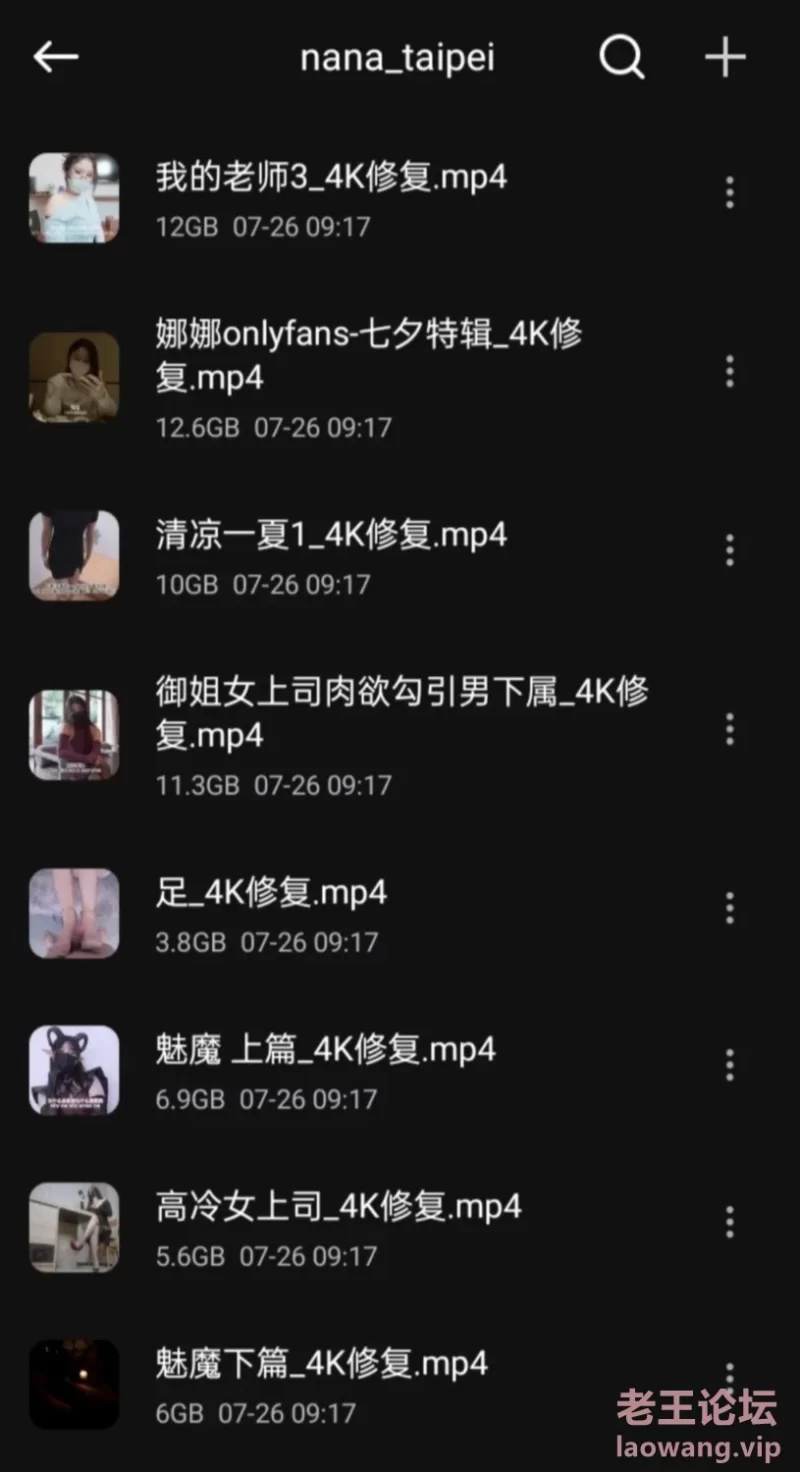Screen dimensions: 800x1472
Task: Open the file 我的老师3_4K修复.mp4
Action: 331,178
